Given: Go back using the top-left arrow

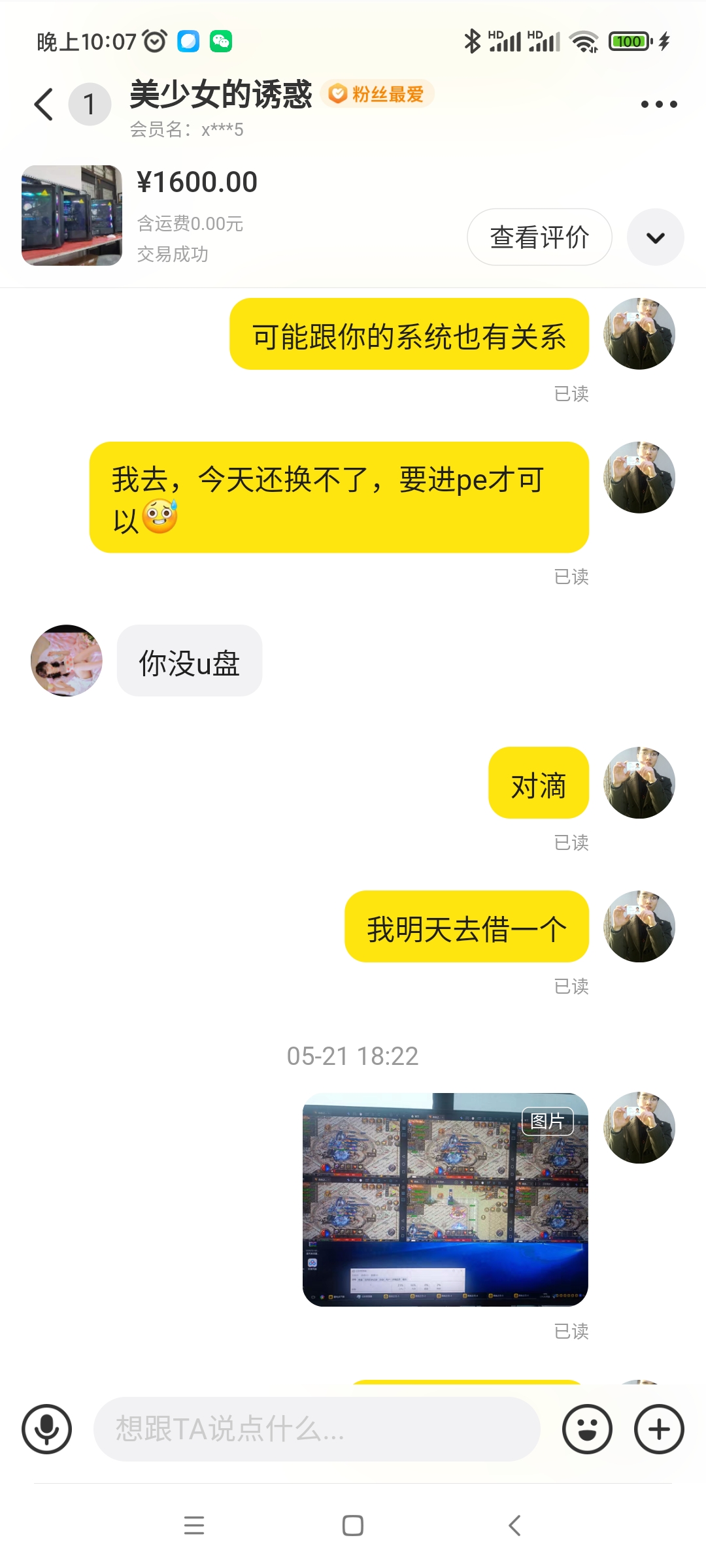Looking at the screenshot, I should (x=44, y=105).
